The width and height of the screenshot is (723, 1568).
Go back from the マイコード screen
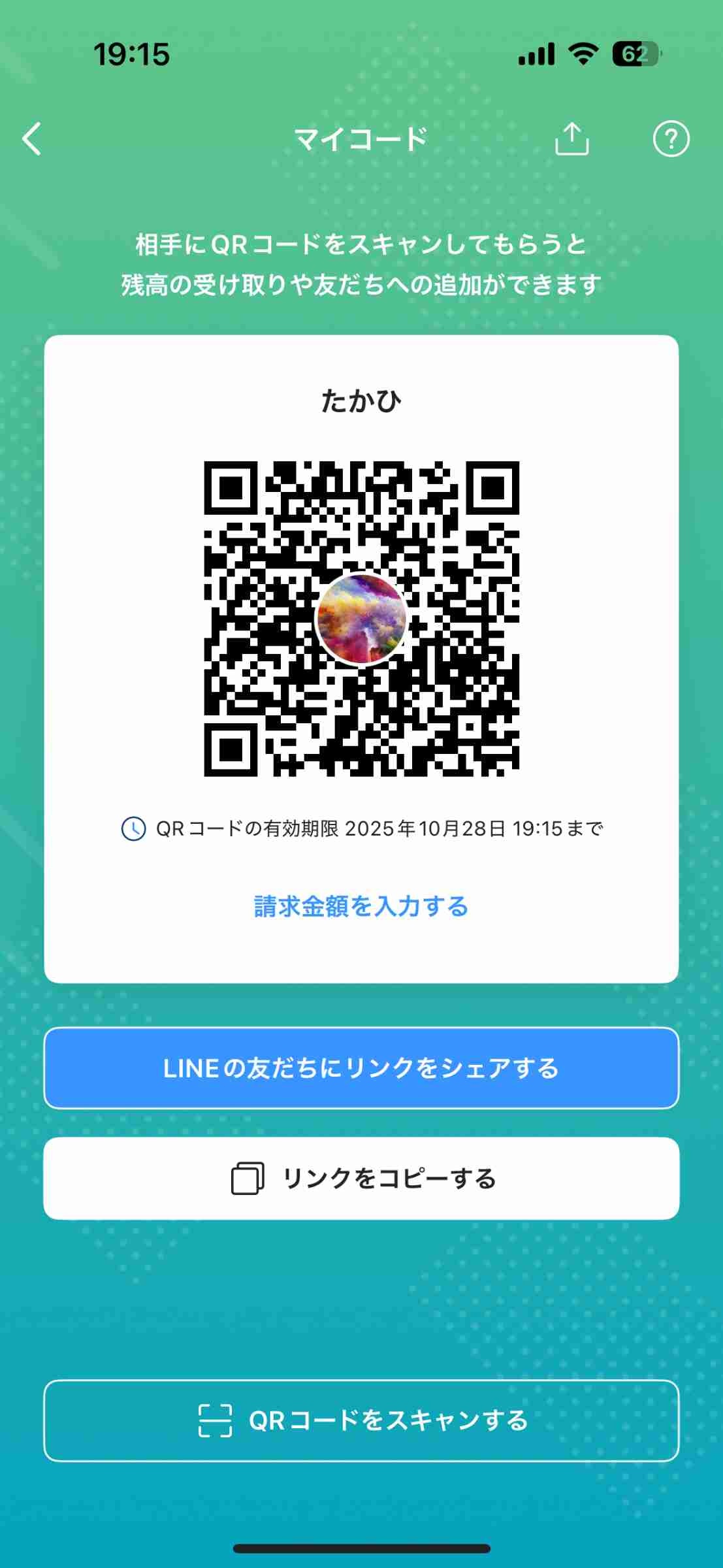(x=32, y=139)
